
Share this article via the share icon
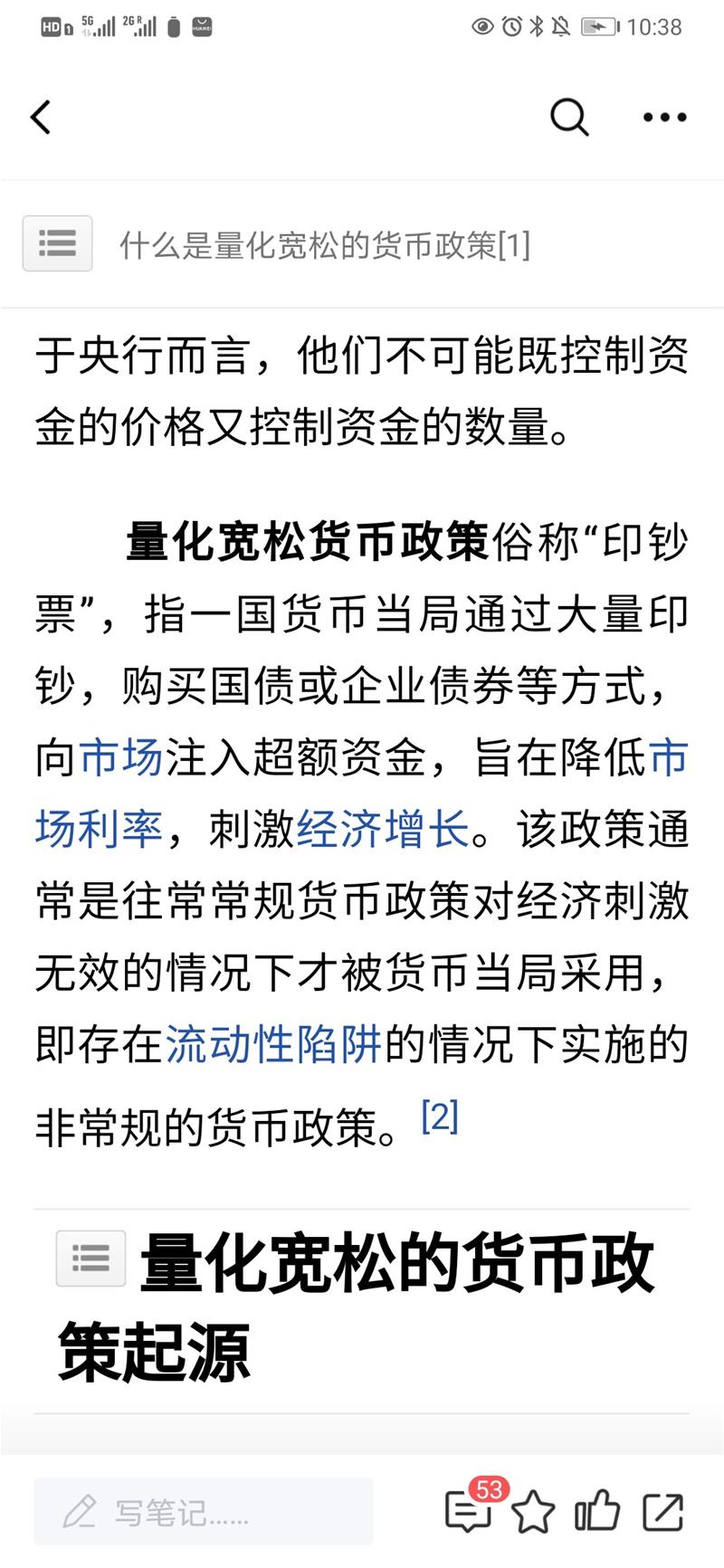[x=662, y=1512]
